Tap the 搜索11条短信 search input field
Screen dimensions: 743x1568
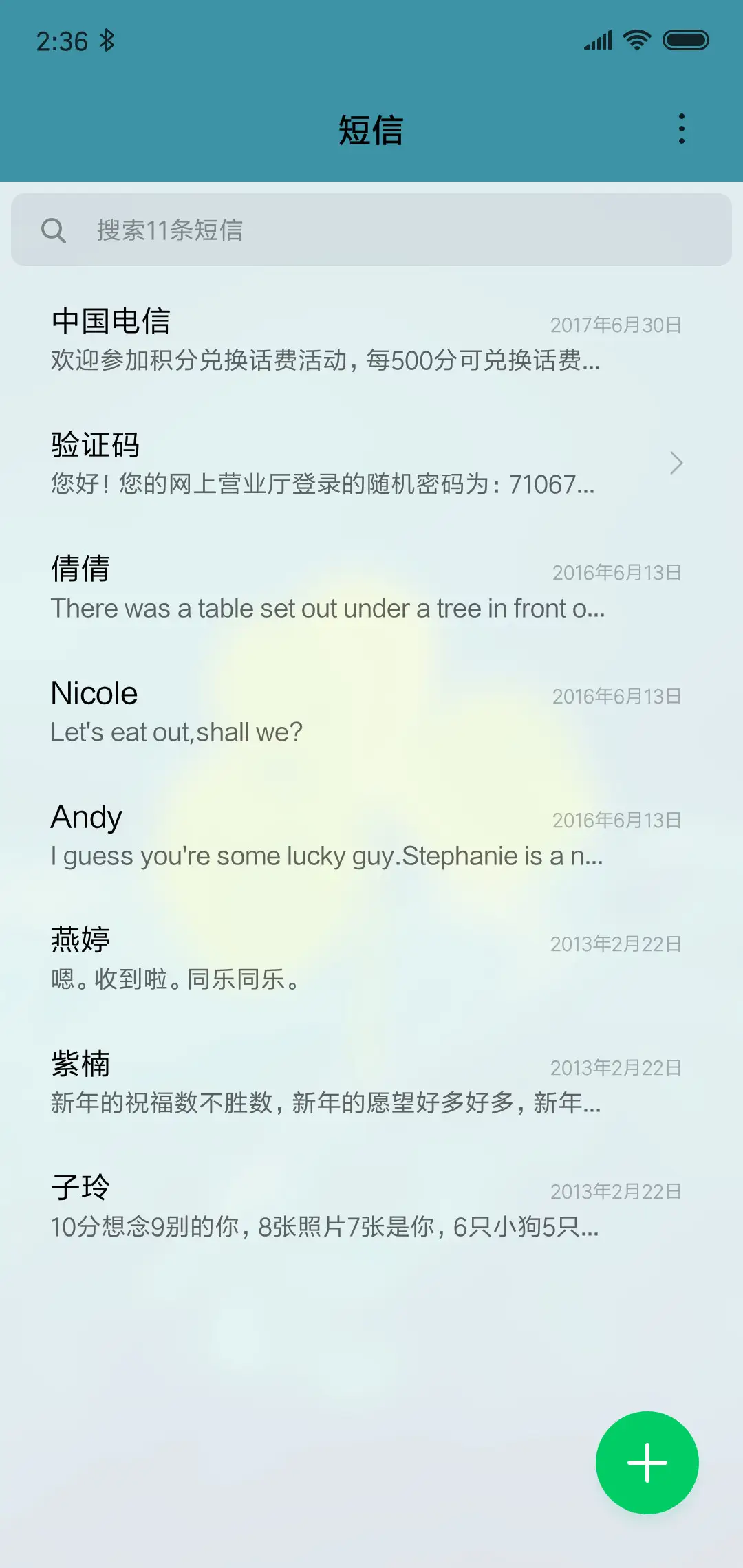[371, 230]
